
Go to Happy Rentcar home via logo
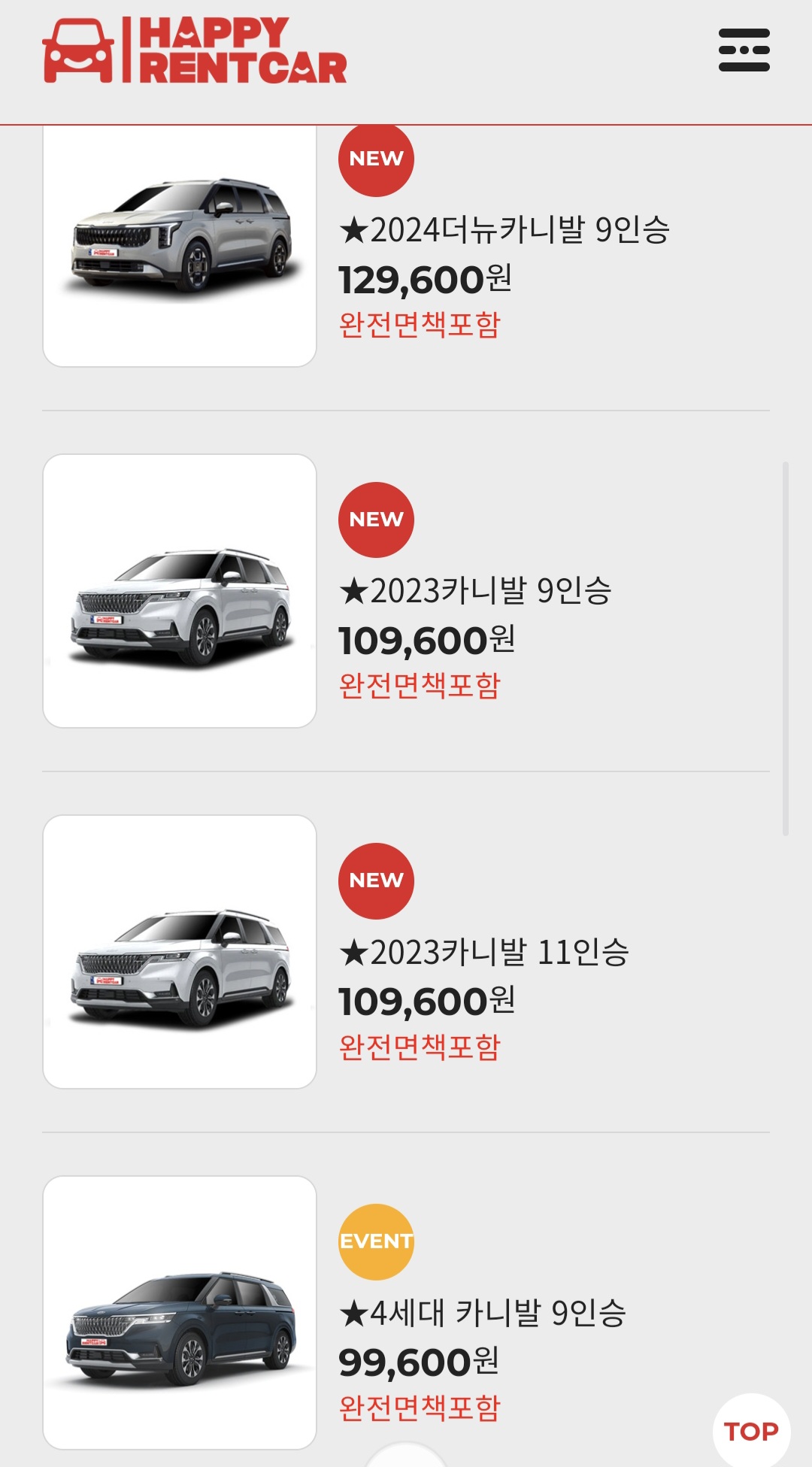(195, 50)
